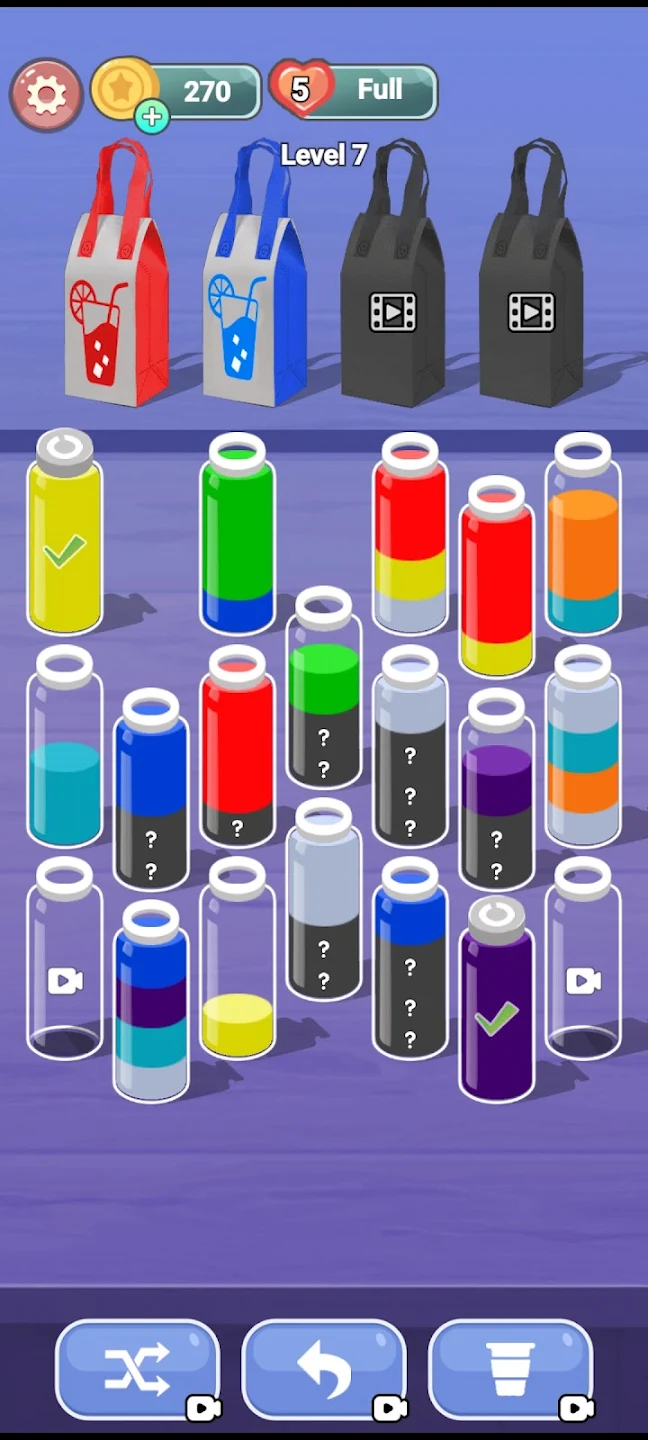The image size is (648, 1440).
Task: Choose the orange-over-teal bottle
Action: pos(583,545)
